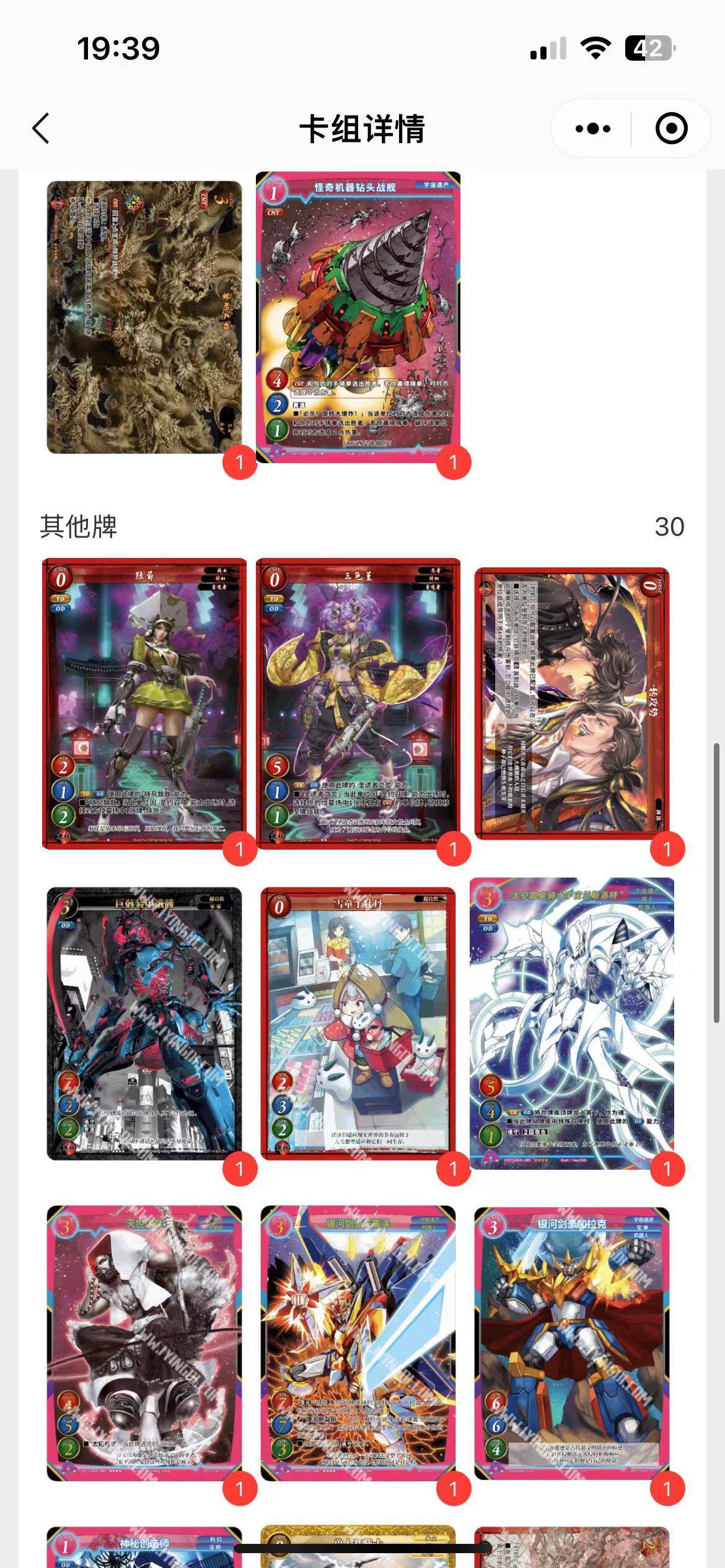Open the 雪童子牡丹 card
Viewport: 725px width, 1568px height.
[358, 1023]
